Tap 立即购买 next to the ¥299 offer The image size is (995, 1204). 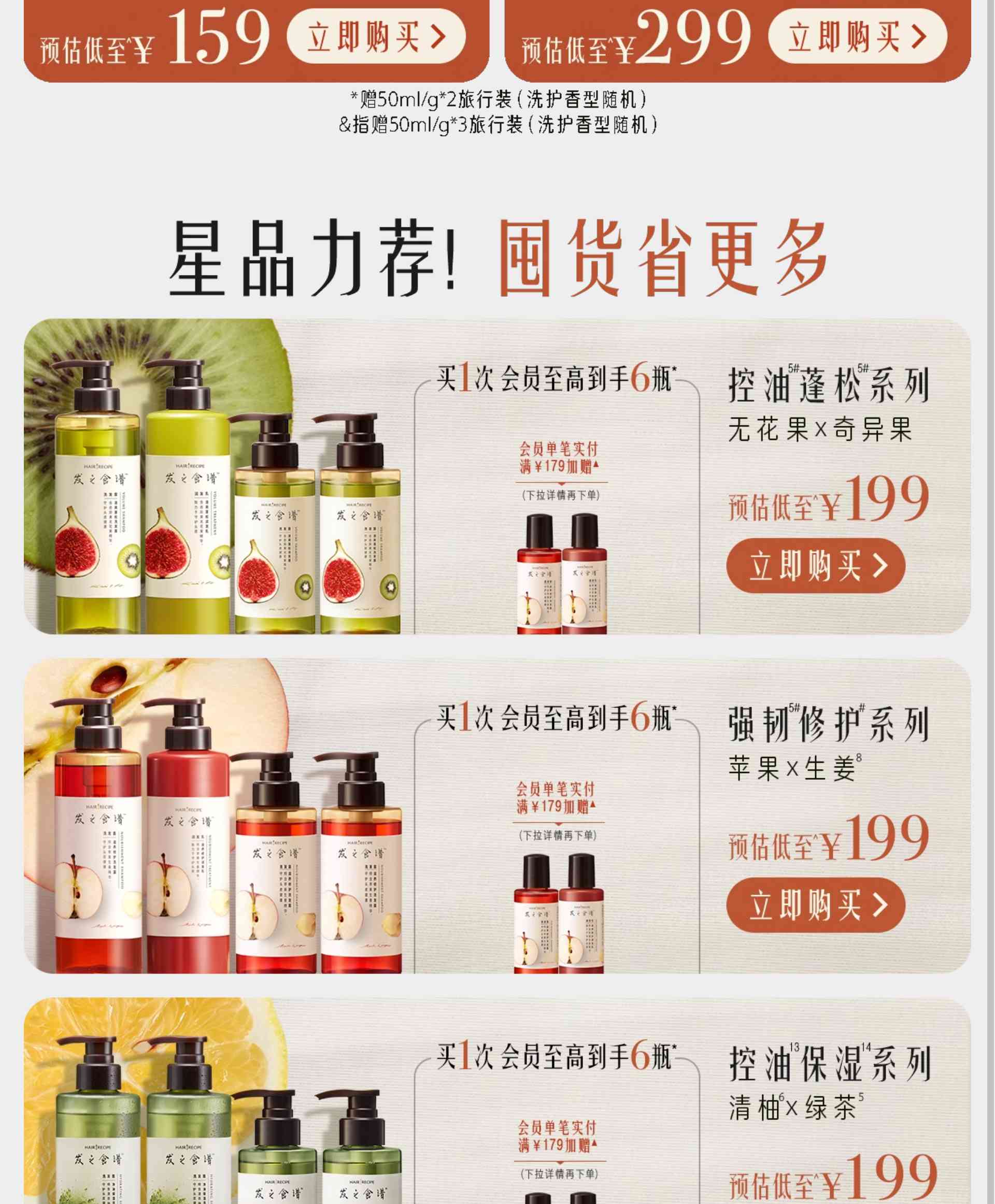tap(857, 37)
